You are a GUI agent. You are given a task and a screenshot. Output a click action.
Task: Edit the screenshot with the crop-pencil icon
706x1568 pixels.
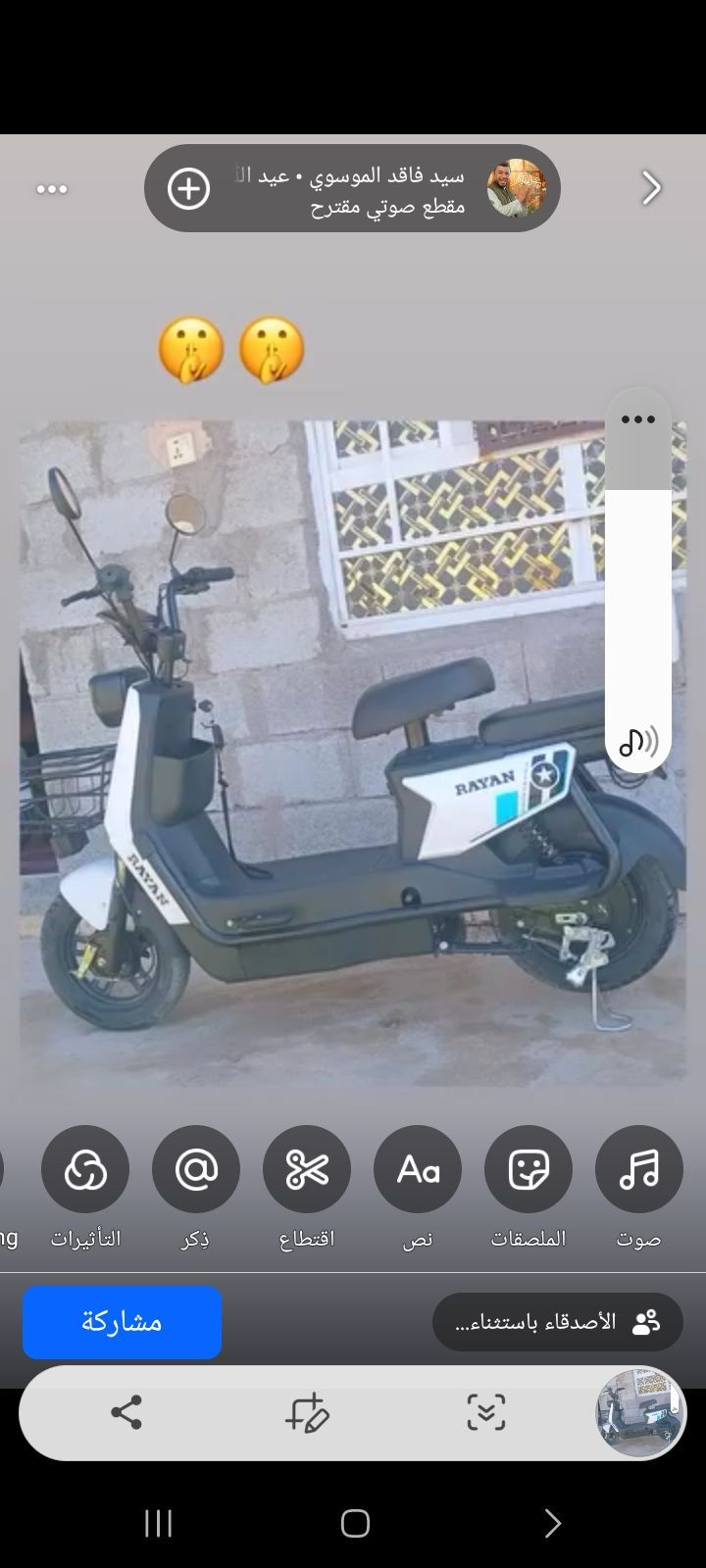point(307,1413)
